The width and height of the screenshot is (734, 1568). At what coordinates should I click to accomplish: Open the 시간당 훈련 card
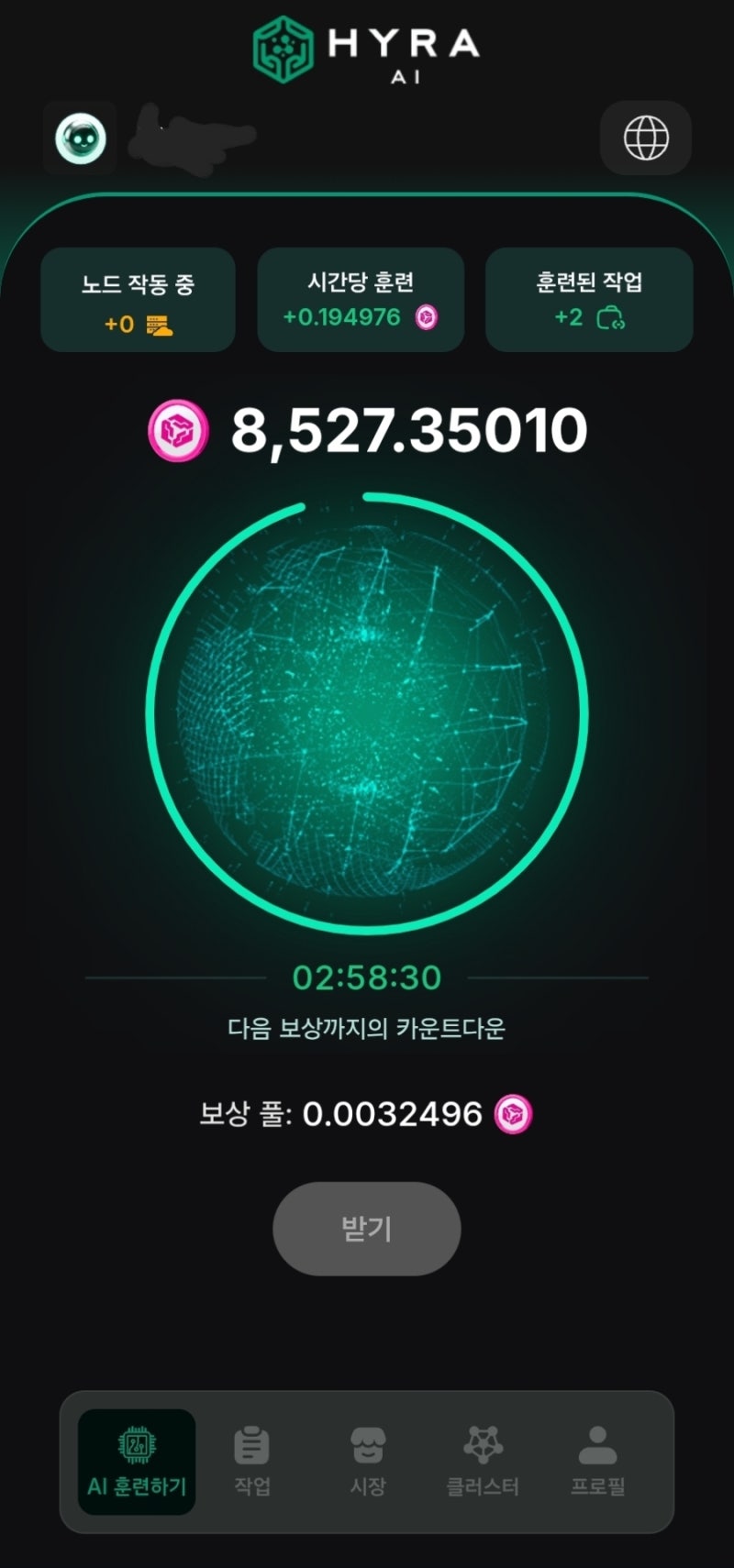pos(361,300)
